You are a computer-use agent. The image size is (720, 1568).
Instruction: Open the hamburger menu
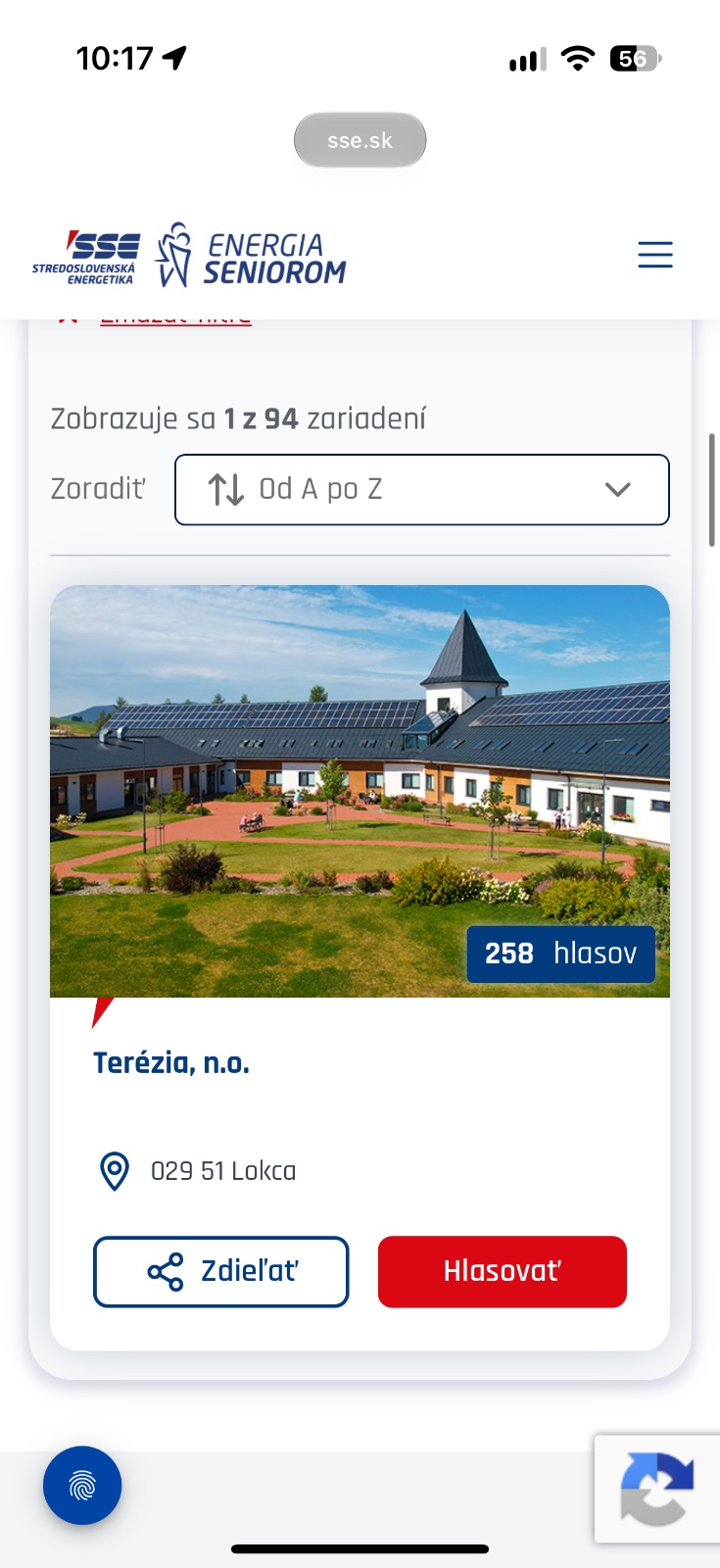coord(655,255)
